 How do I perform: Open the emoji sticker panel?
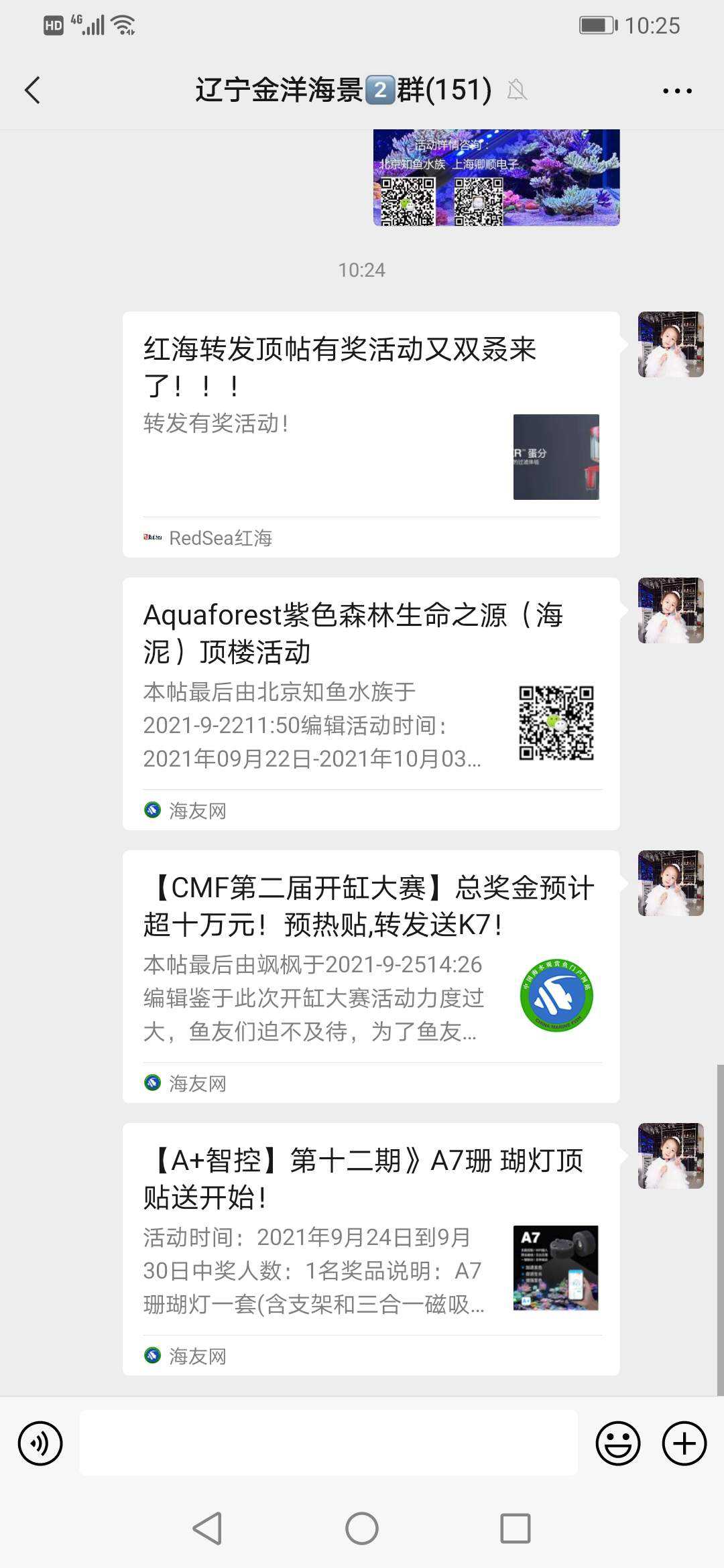point(617,1443)
